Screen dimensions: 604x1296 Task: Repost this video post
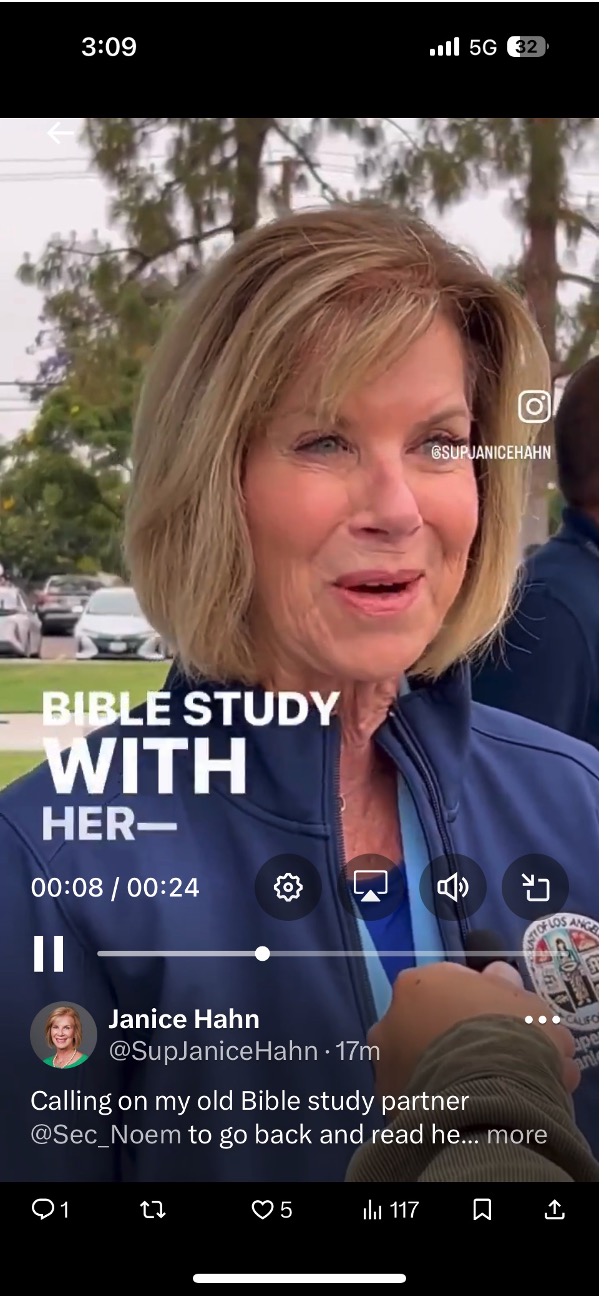(153, 1210)
